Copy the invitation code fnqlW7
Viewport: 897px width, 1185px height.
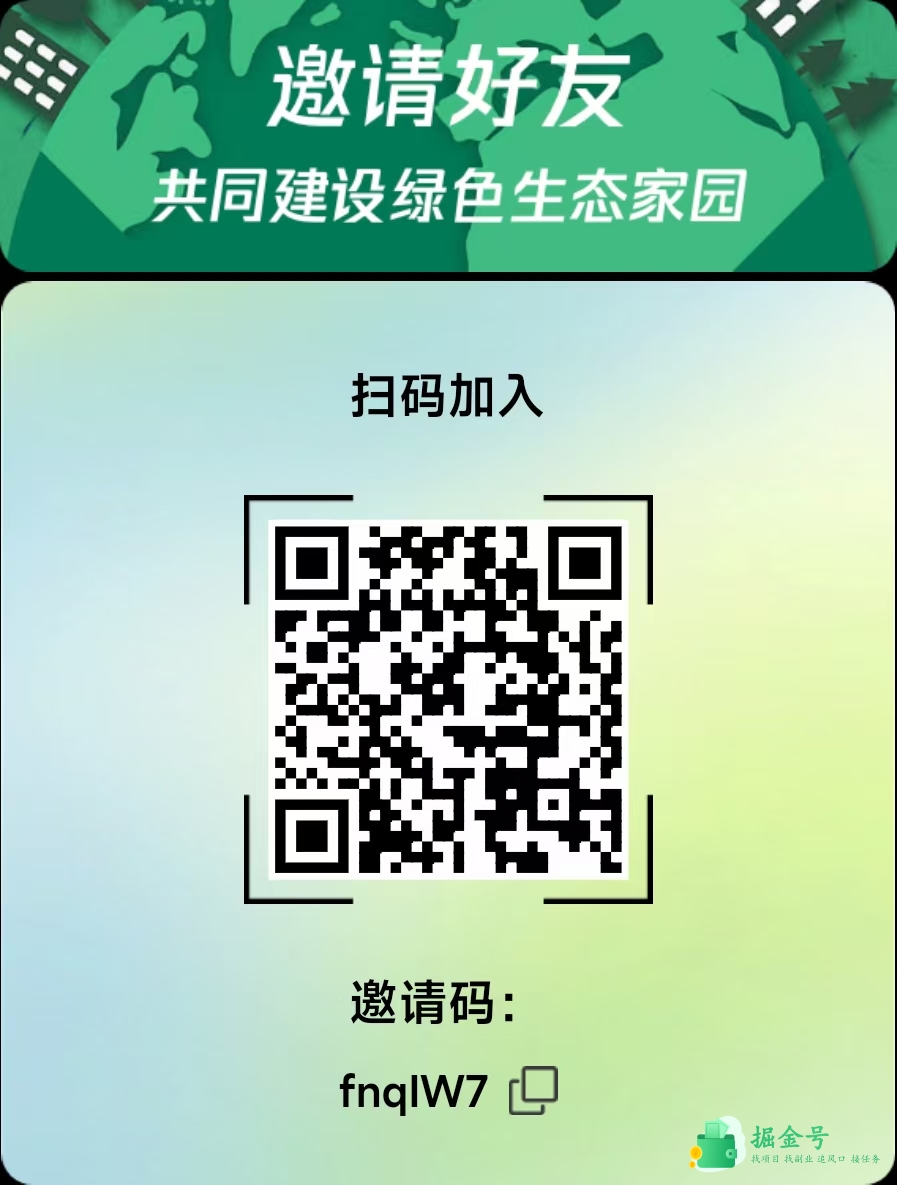tap(533, 1091)
